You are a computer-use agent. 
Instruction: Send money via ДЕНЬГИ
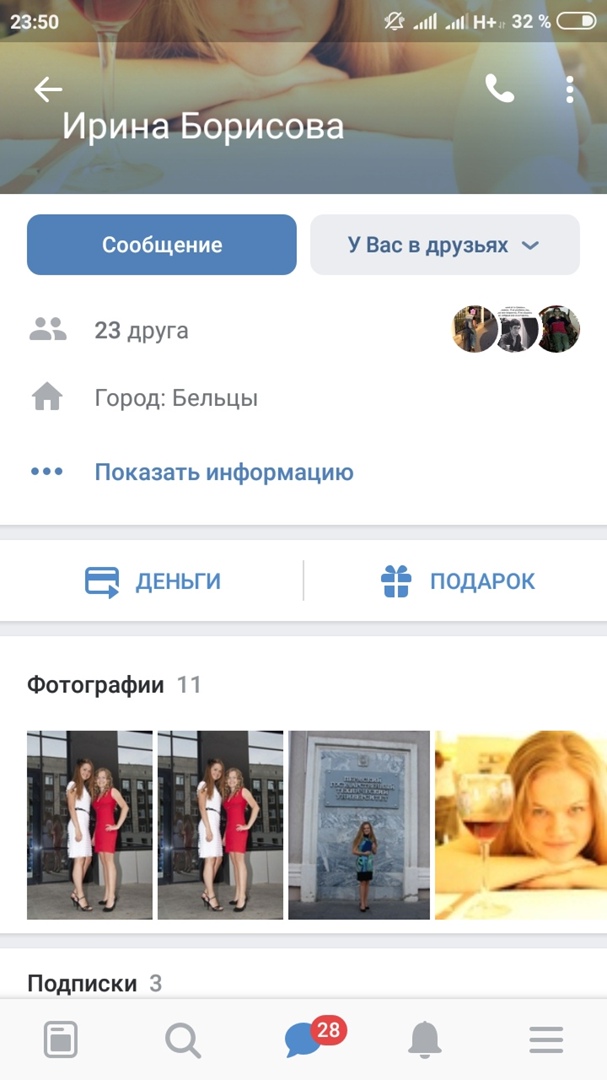pos(153,581)
